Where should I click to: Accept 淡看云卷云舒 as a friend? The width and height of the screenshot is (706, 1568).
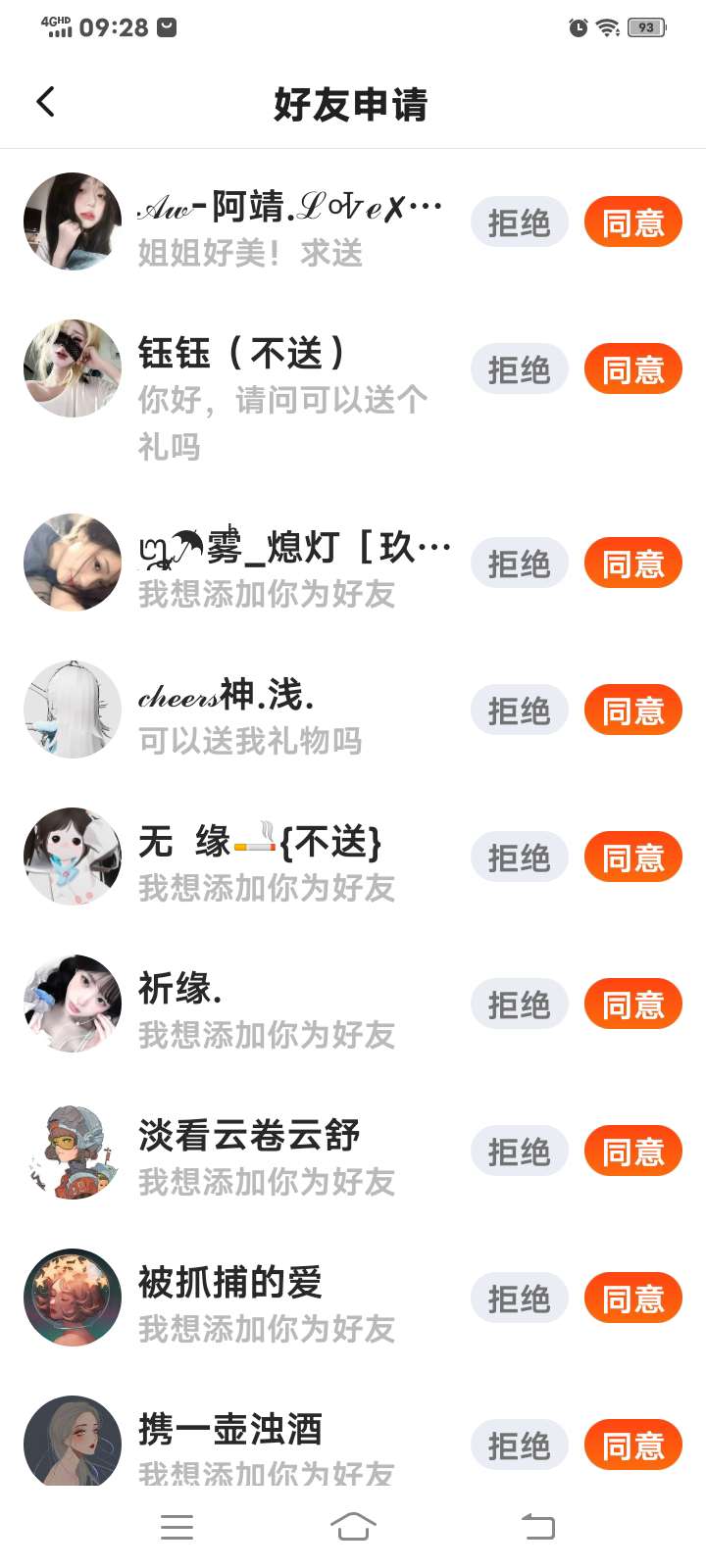[x=632, y=1151]
